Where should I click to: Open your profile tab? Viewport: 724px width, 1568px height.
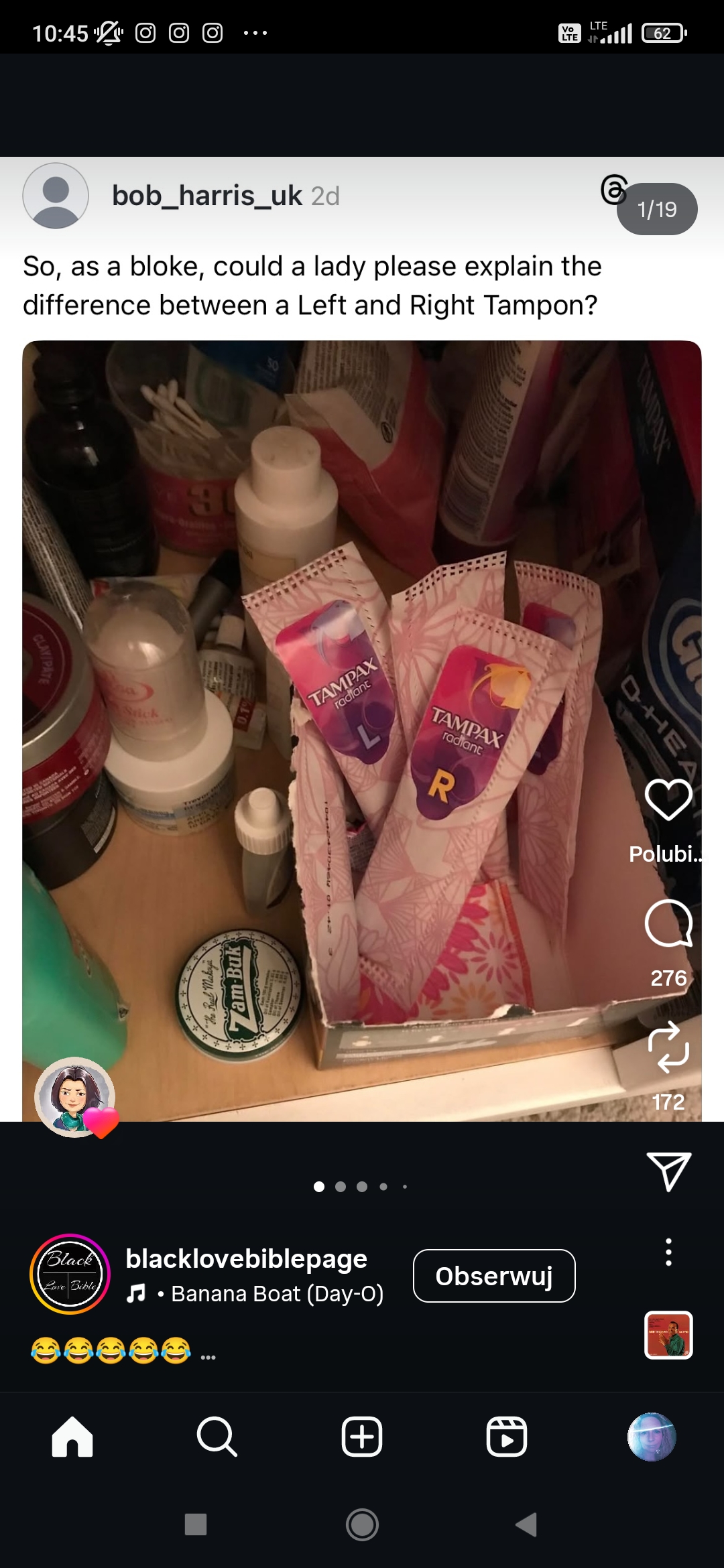[x=652, y=1437]
